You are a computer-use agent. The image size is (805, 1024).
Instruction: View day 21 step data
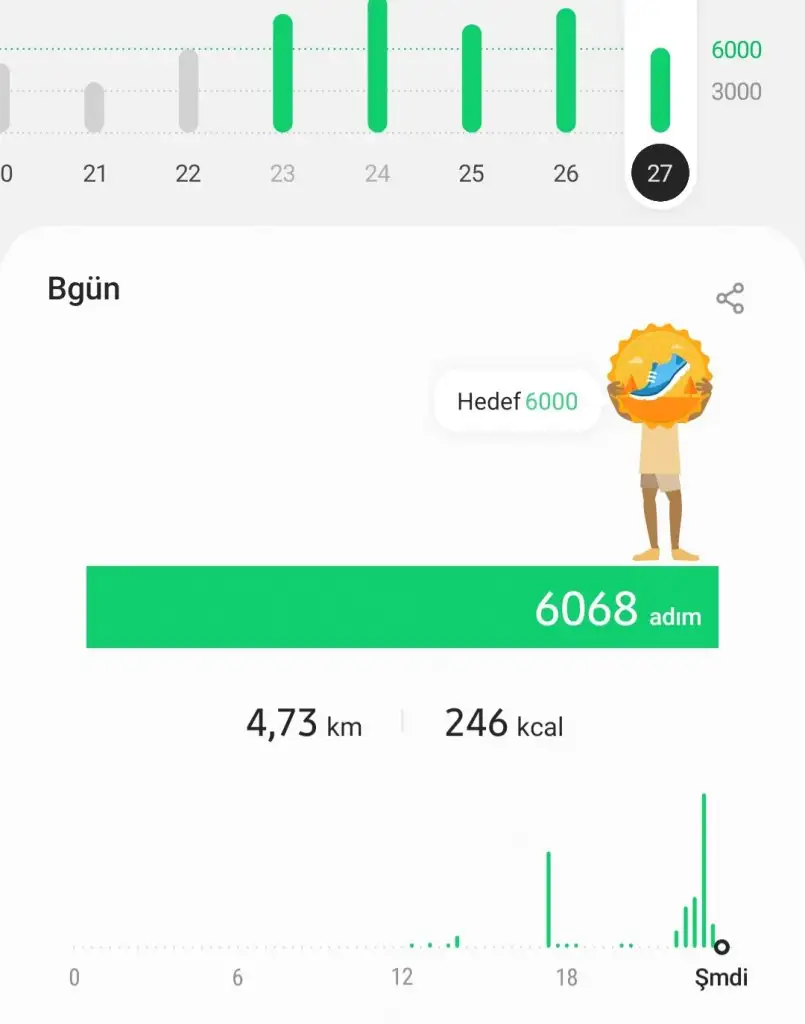tap(94, 173)
